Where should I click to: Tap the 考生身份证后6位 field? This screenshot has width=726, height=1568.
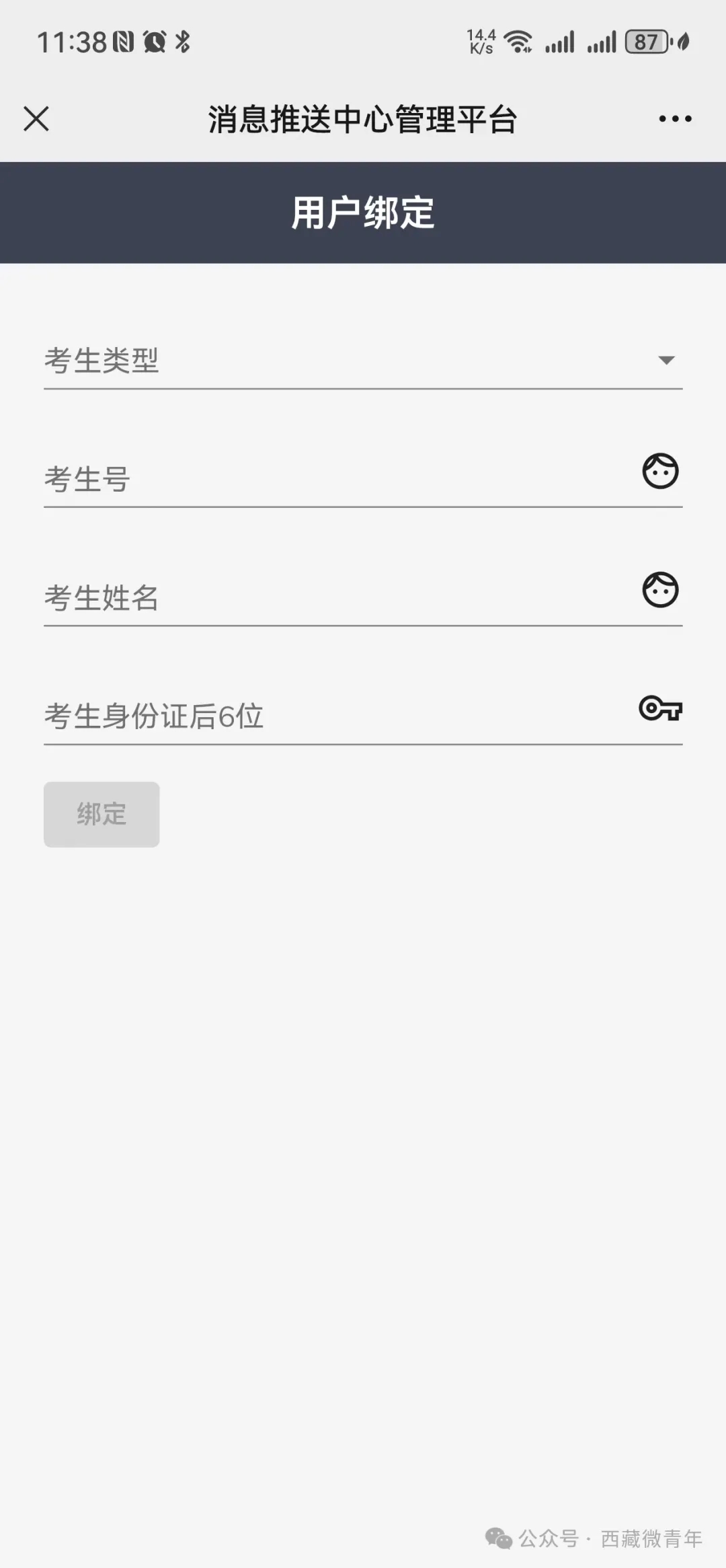click(x=336, y=716)
